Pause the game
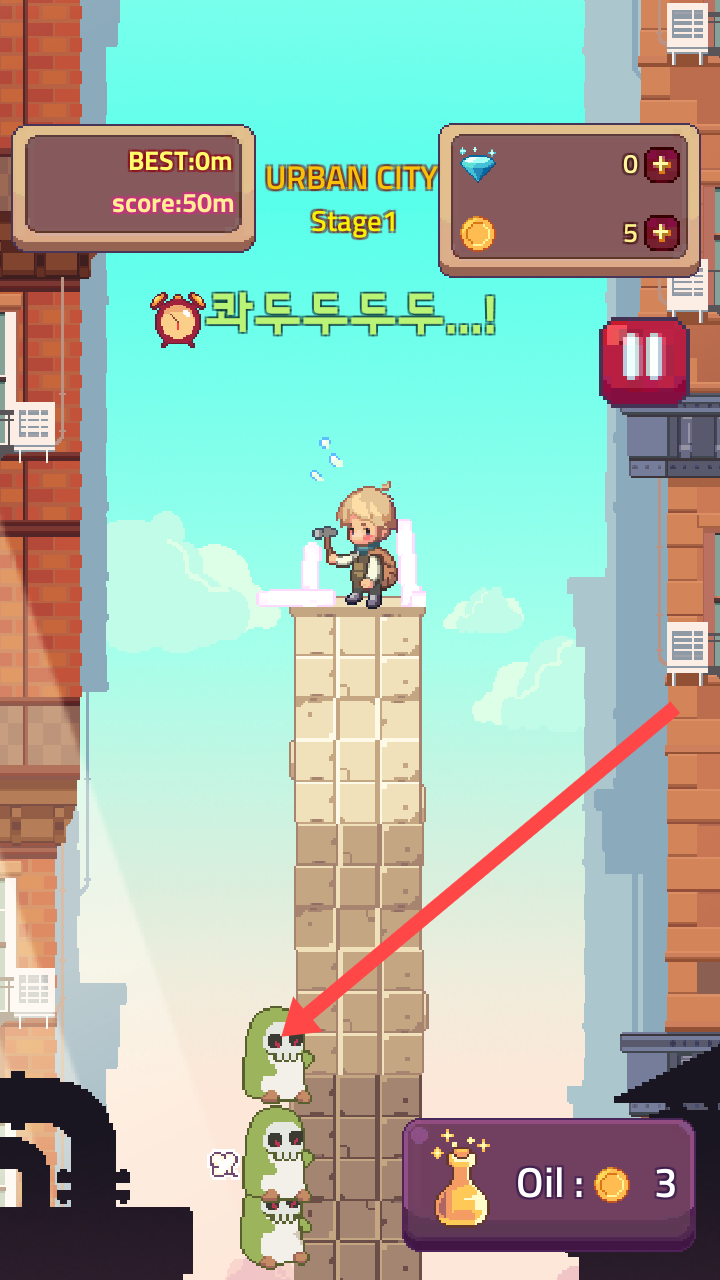This screenshot has width=720, height=1280. coord(644,360)
